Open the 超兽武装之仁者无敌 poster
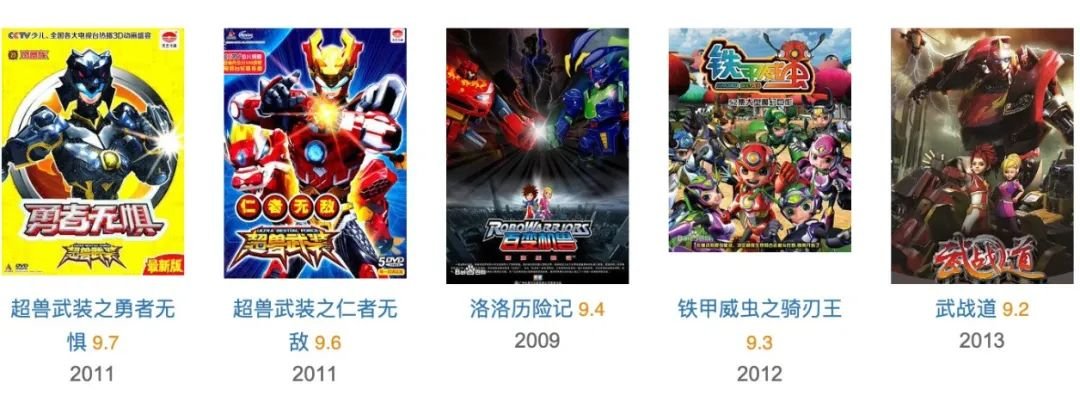This screenshot has height=408, width=1080. [315, 154]
